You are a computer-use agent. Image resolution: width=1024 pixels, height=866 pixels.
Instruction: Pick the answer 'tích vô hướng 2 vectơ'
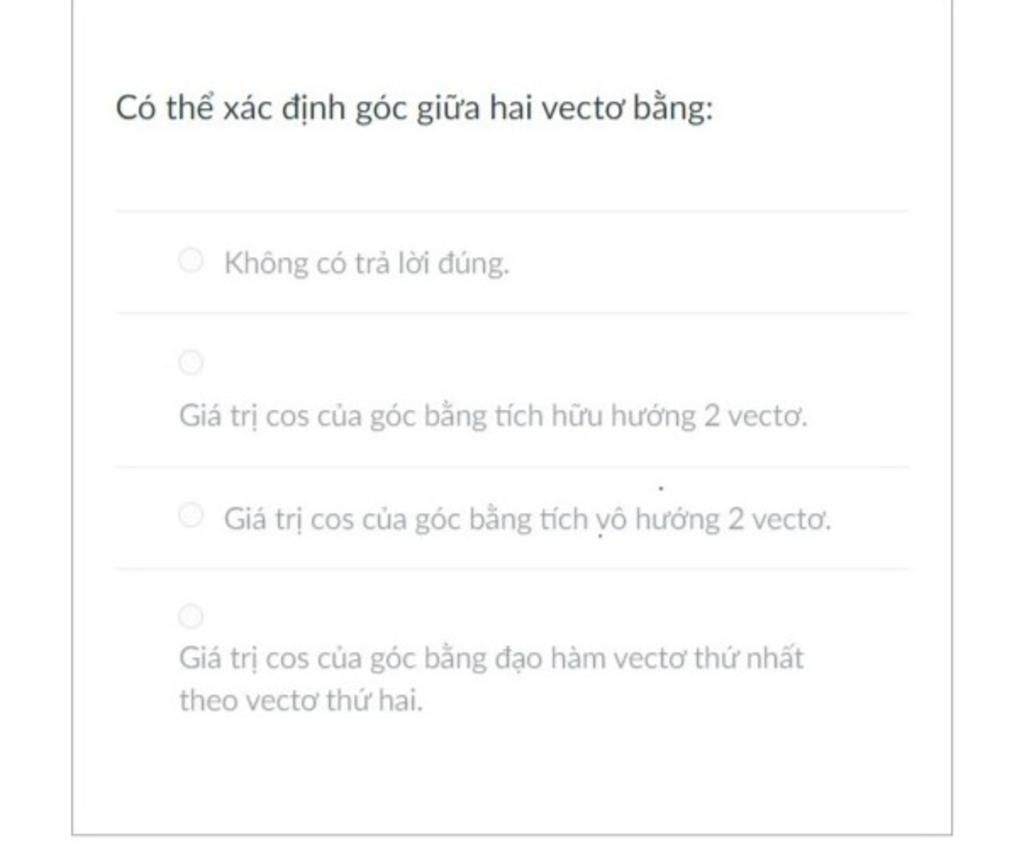191,517
